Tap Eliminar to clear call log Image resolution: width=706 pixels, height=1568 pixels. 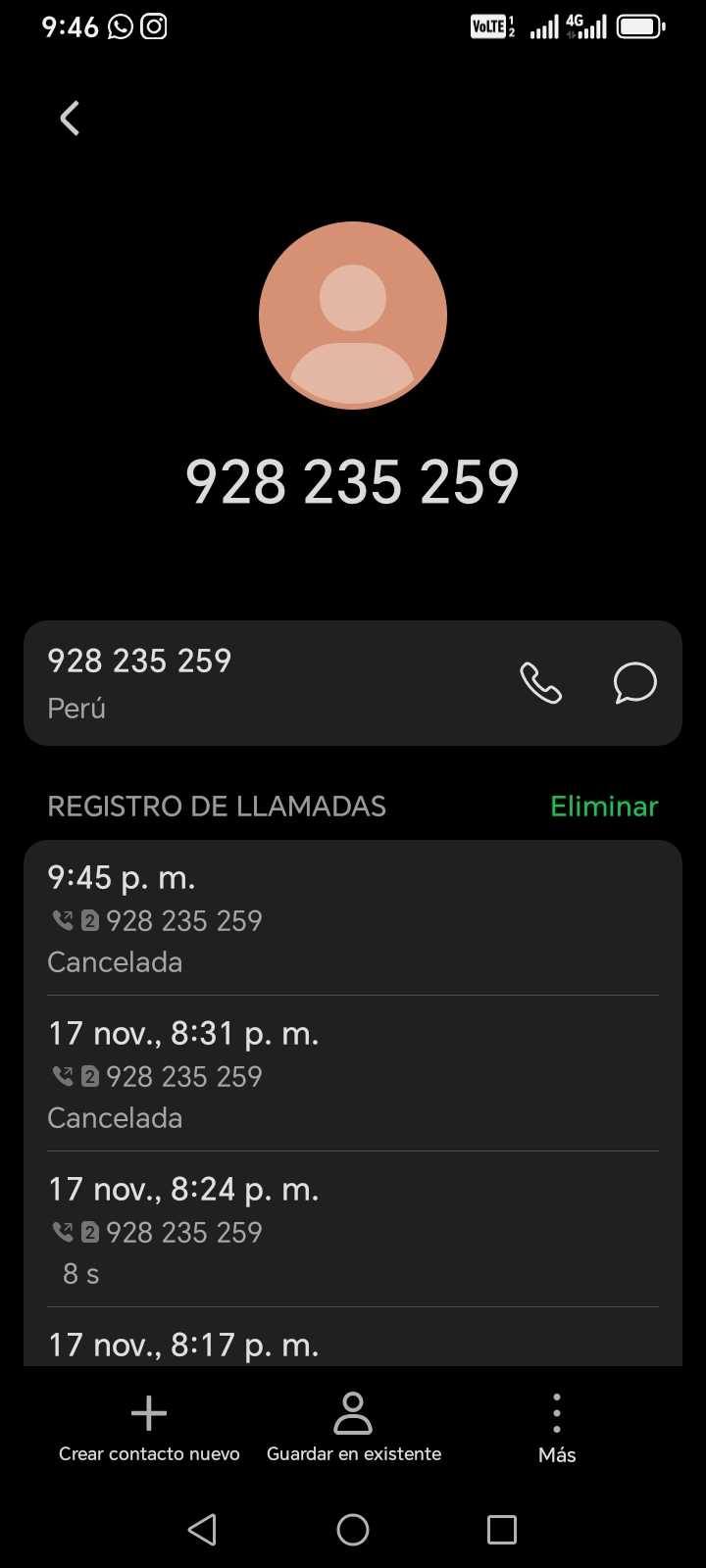[604, 807]
